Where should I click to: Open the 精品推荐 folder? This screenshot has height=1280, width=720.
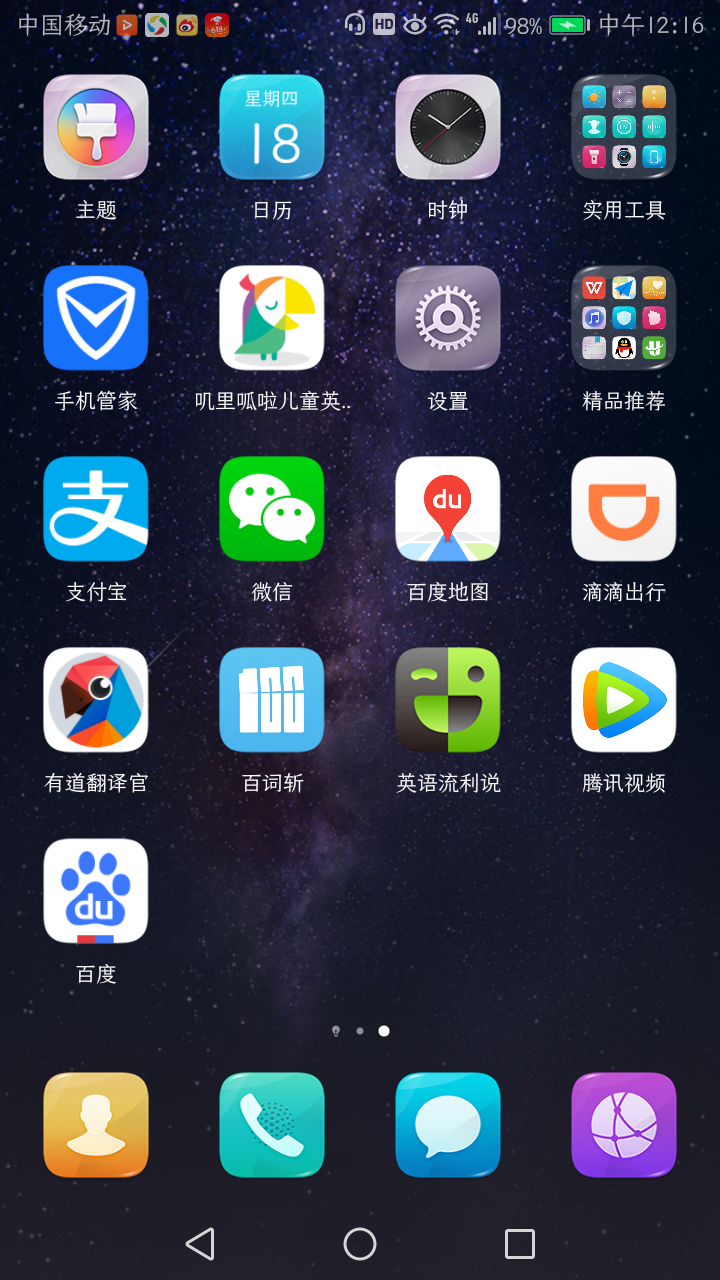[x=624, y=318]
